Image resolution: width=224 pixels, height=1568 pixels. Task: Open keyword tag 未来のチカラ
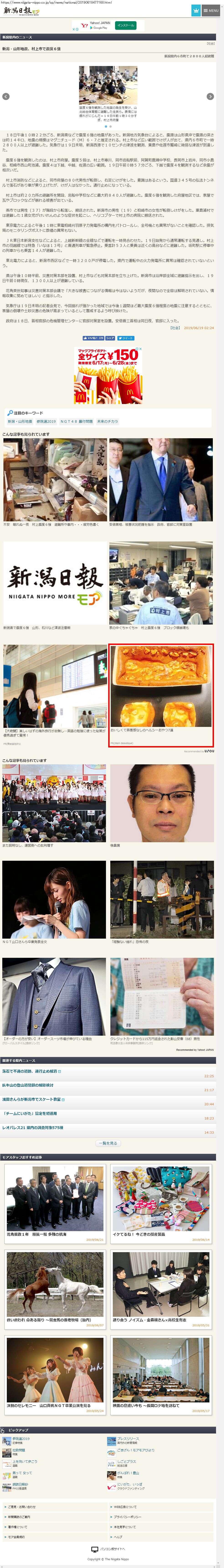108,421
